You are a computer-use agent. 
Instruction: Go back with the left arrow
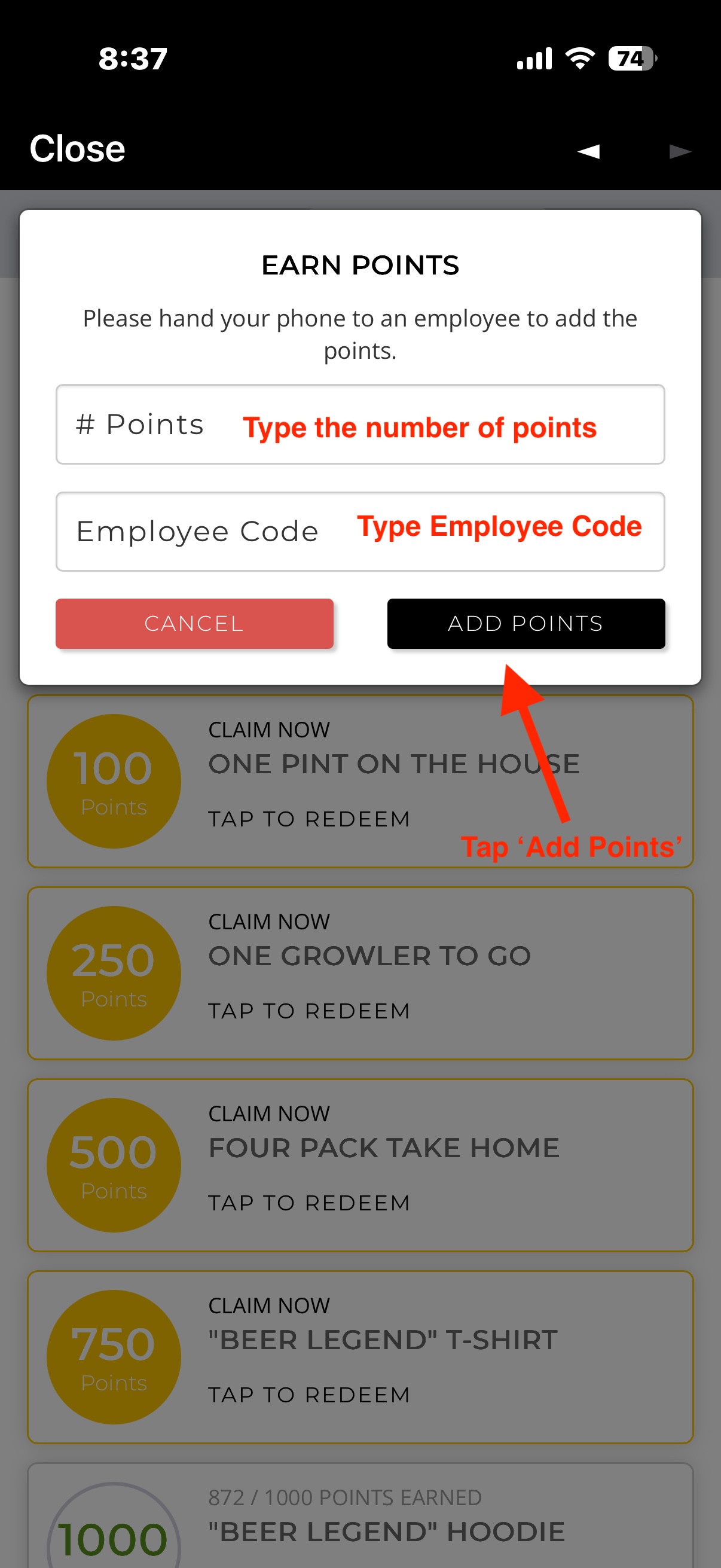point(588,151)
